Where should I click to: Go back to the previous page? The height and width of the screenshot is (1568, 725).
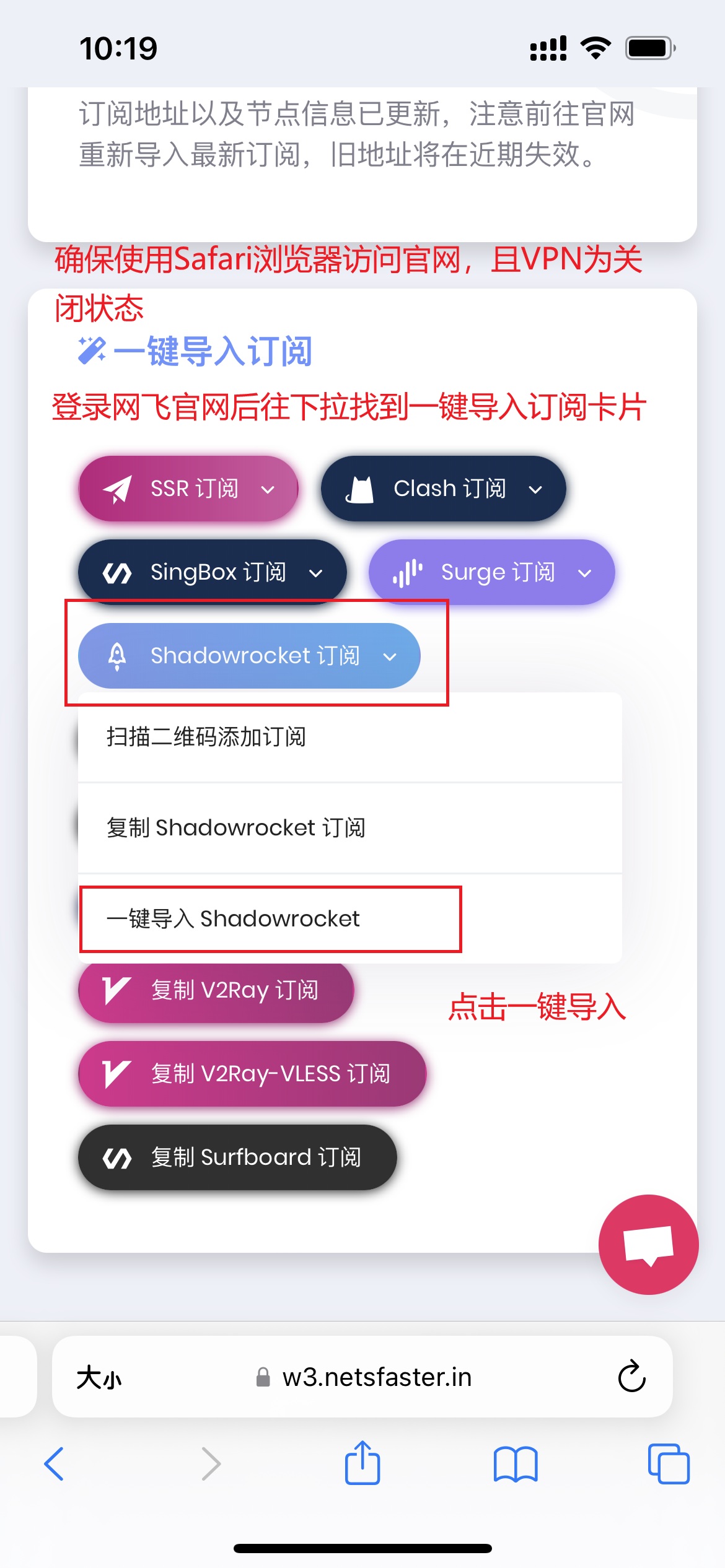[55, 1465]
